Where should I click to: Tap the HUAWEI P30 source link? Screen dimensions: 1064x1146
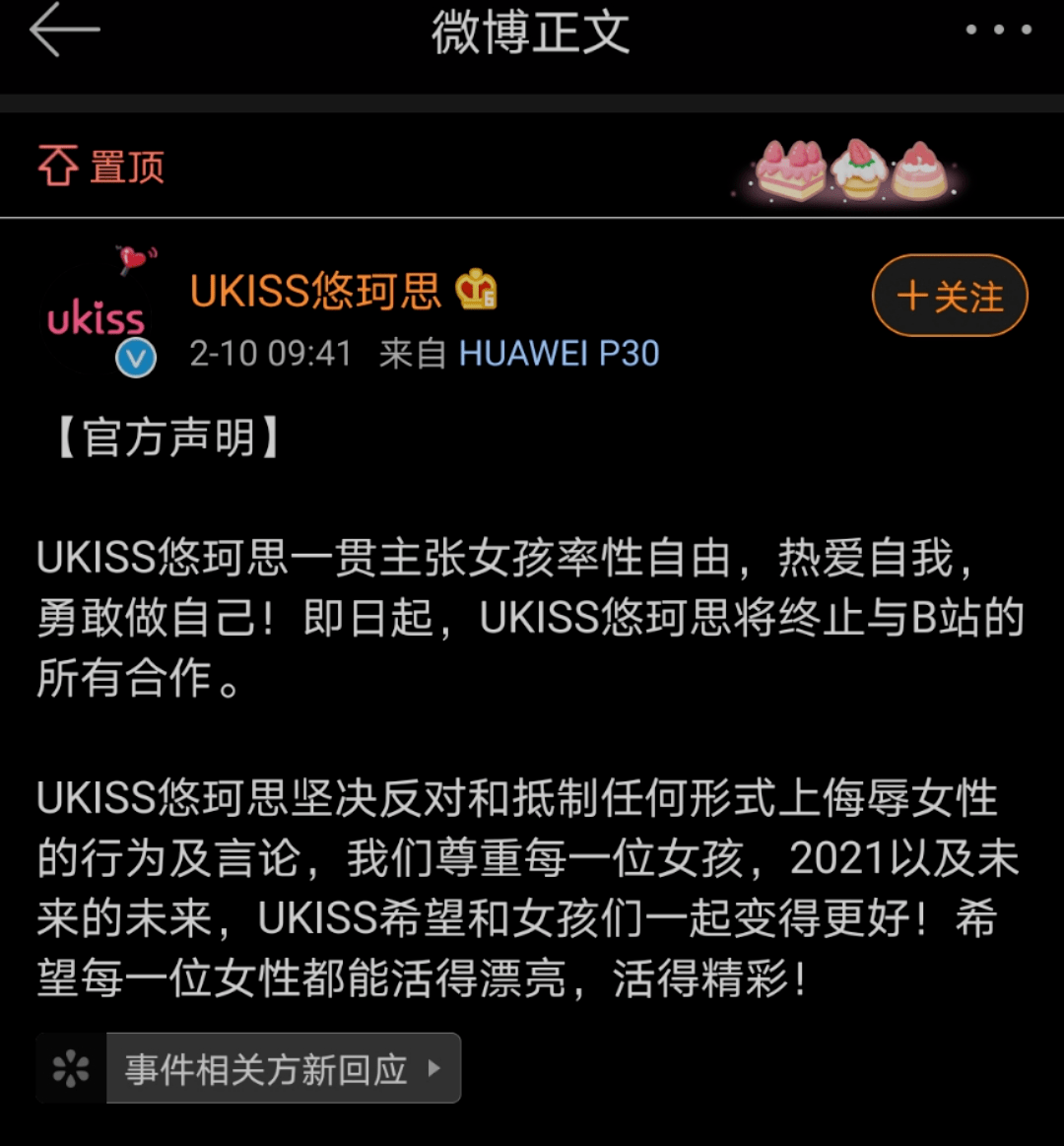click(x=559, y=354)
